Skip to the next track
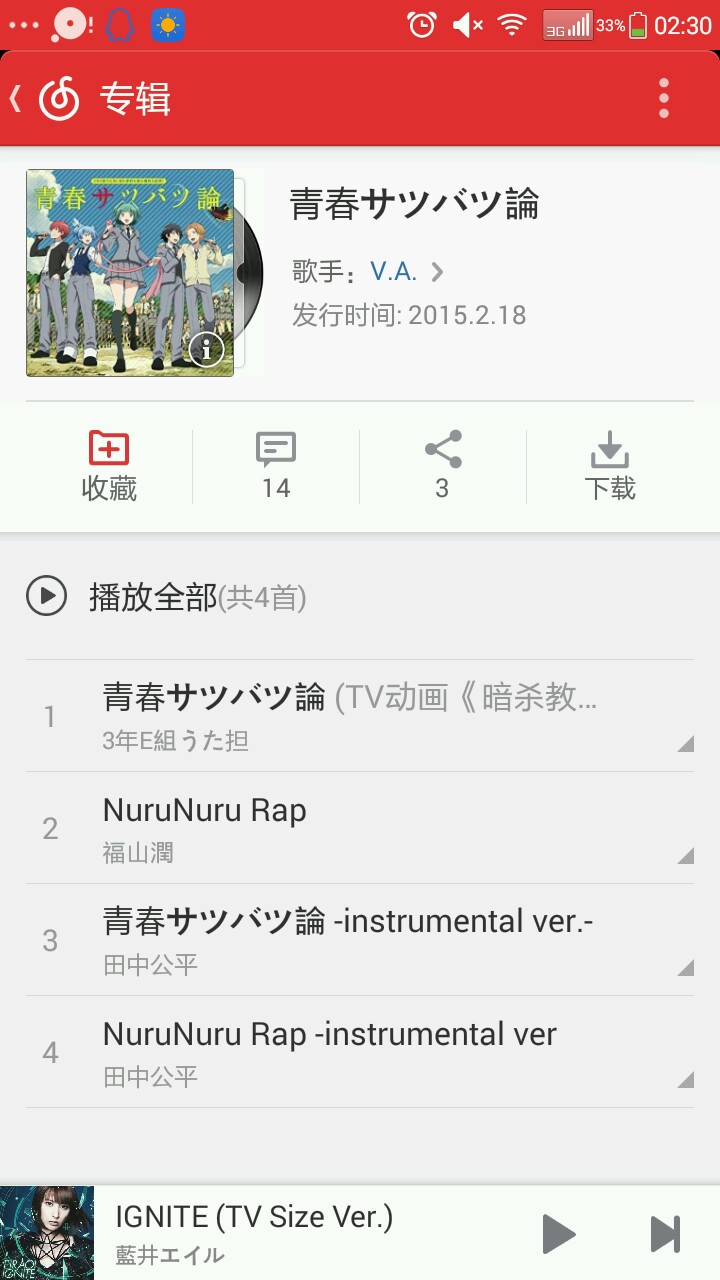720x1280 pixels. [665, 1233]
